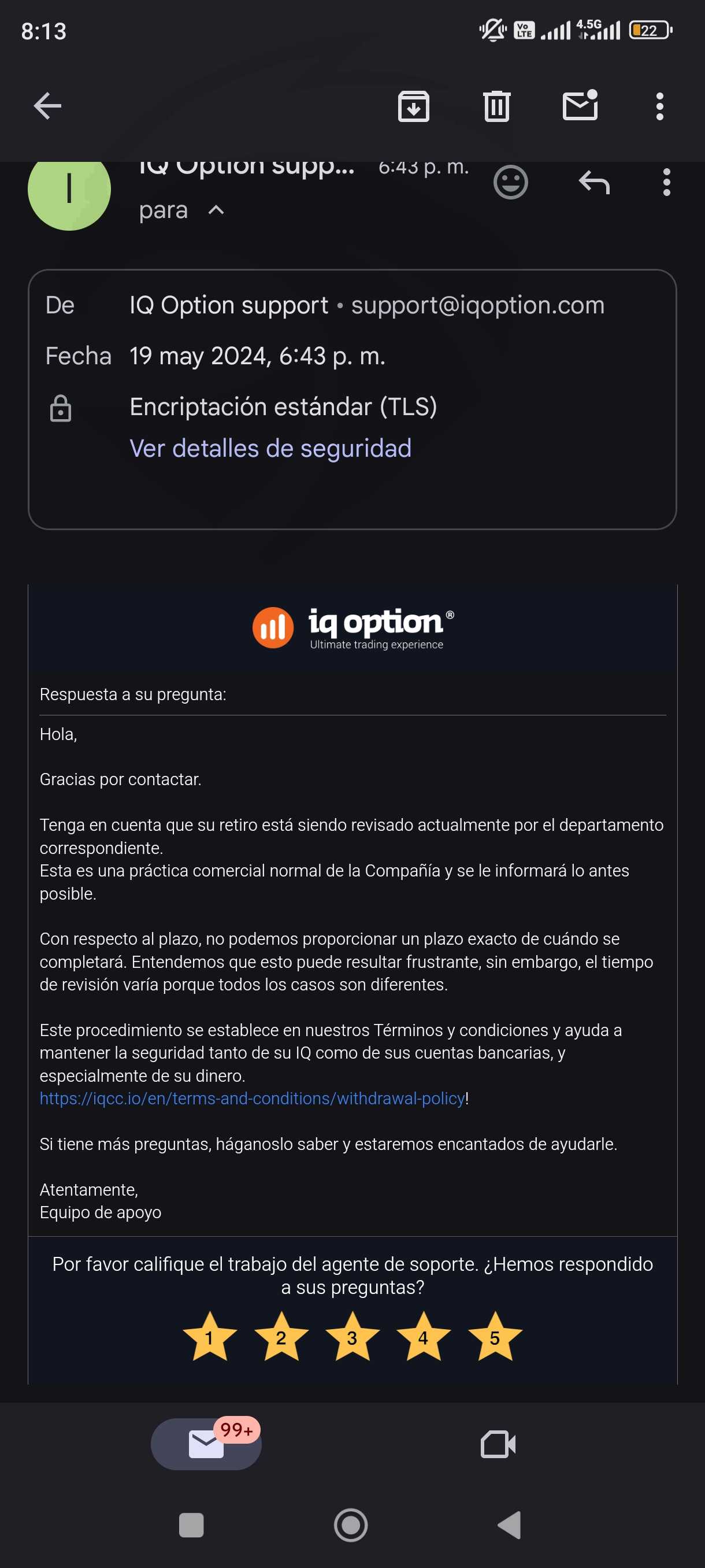This screenshot has width=705, height=1568.
Task: Rate the support agent 5 stars
Action: click(495, 1337)
